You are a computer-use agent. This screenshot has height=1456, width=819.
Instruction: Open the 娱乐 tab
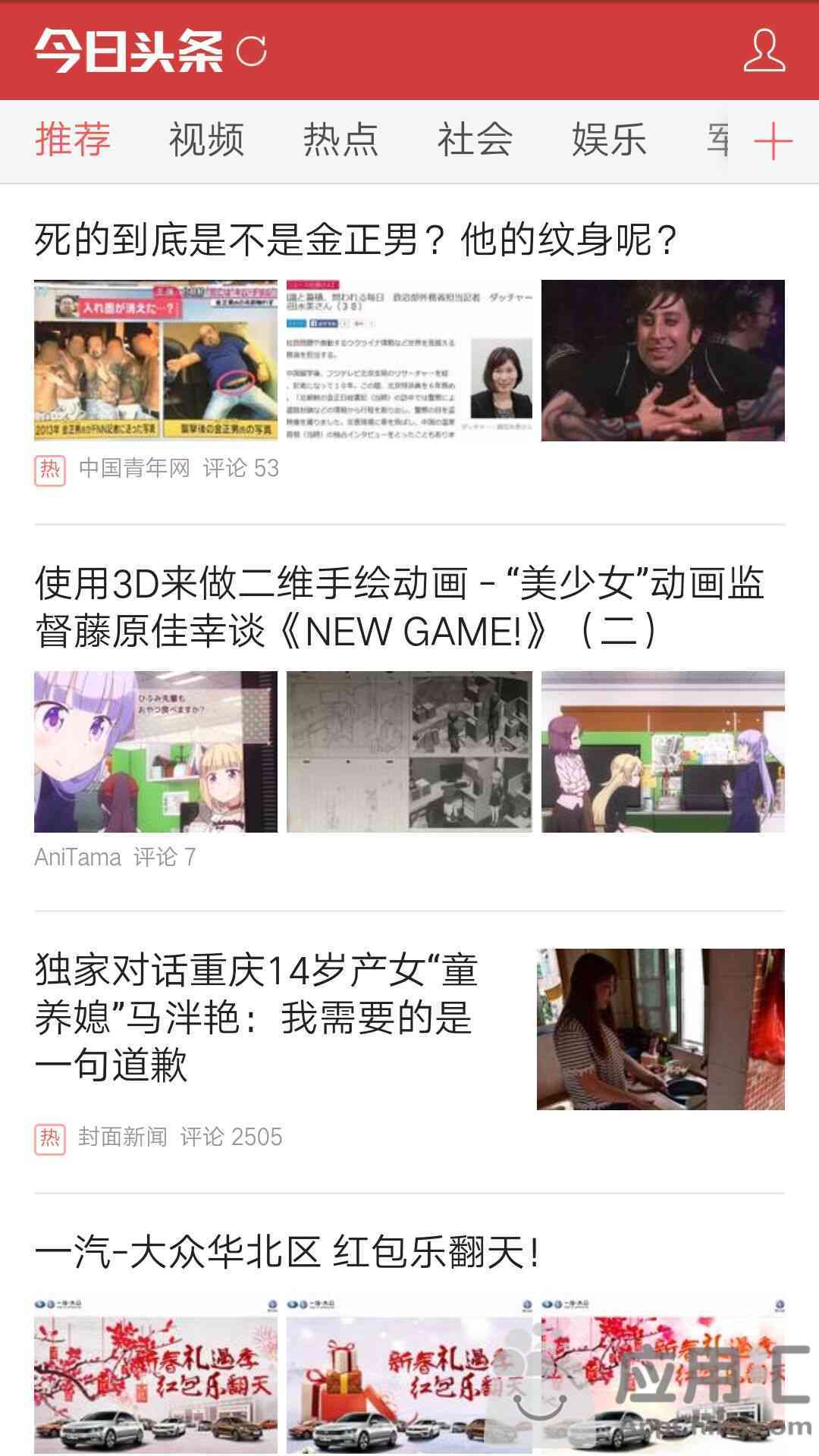click(609, 140)
